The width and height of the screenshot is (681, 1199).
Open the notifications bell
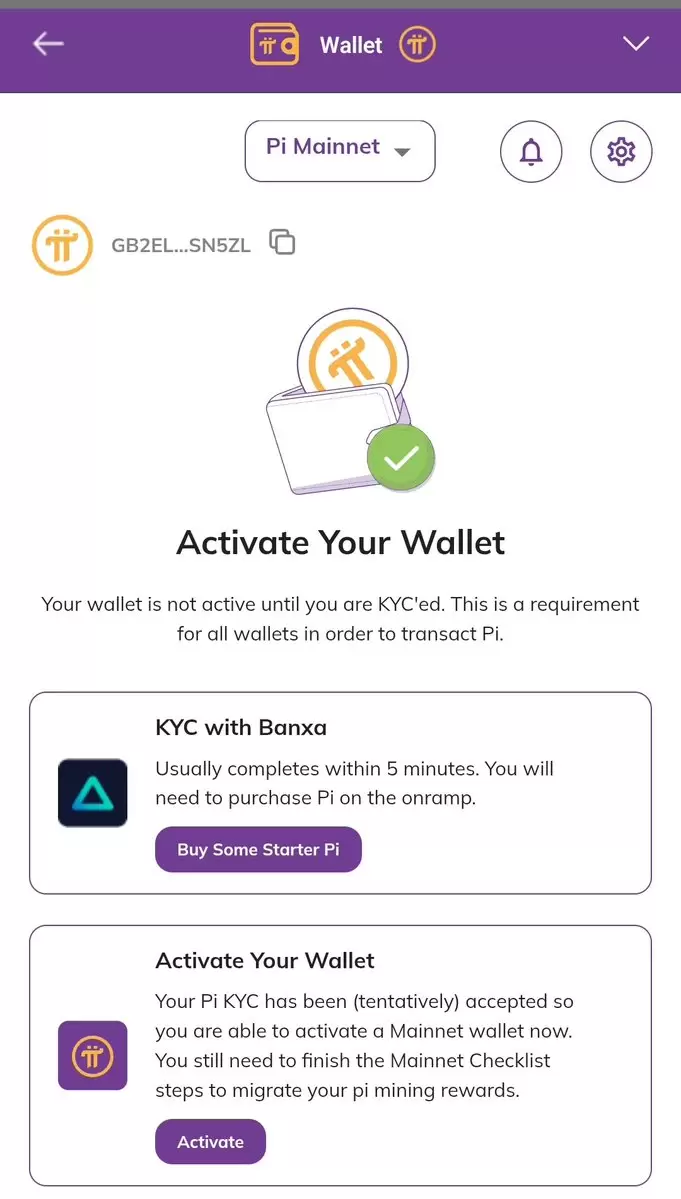coord(531,152)
